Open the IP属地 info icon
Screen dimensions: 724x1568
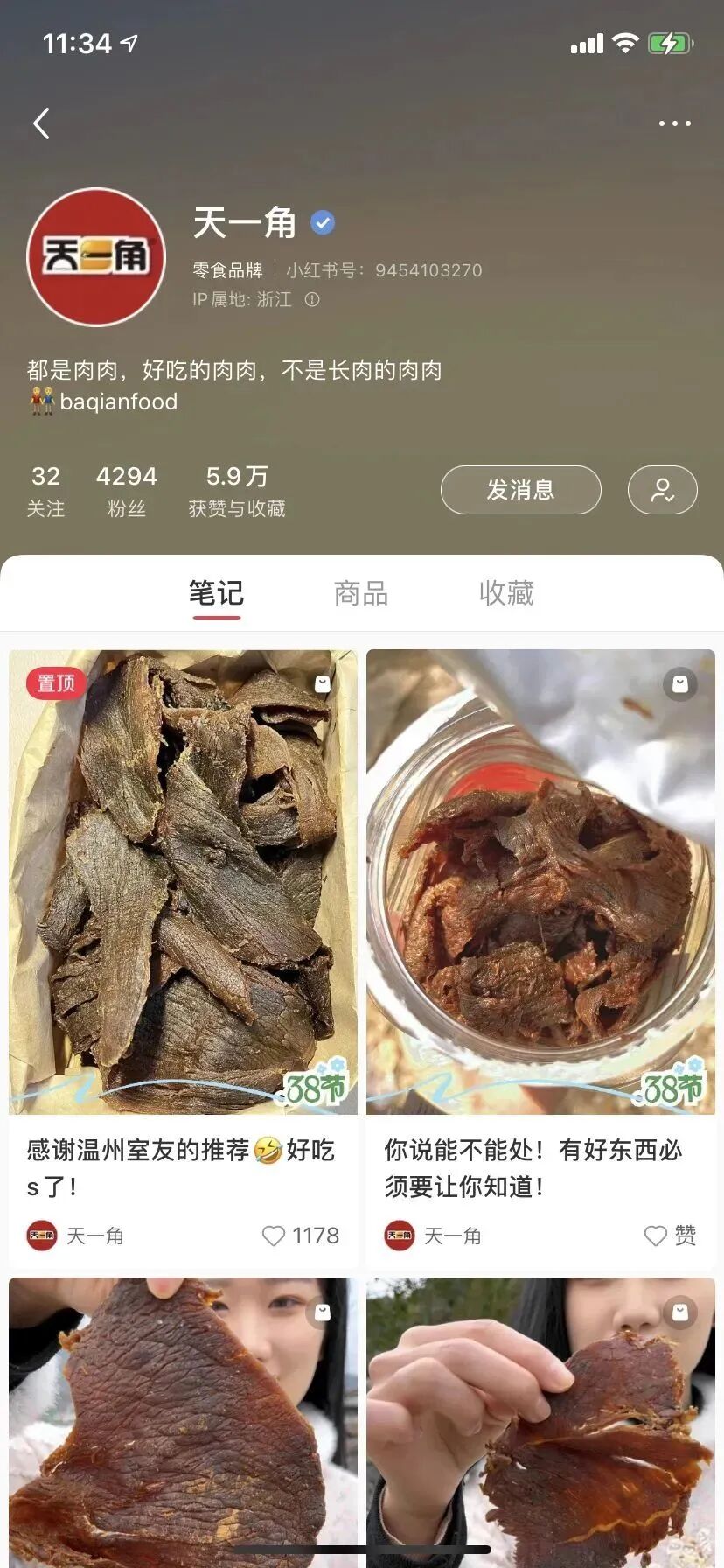click(x=312, y=299)
